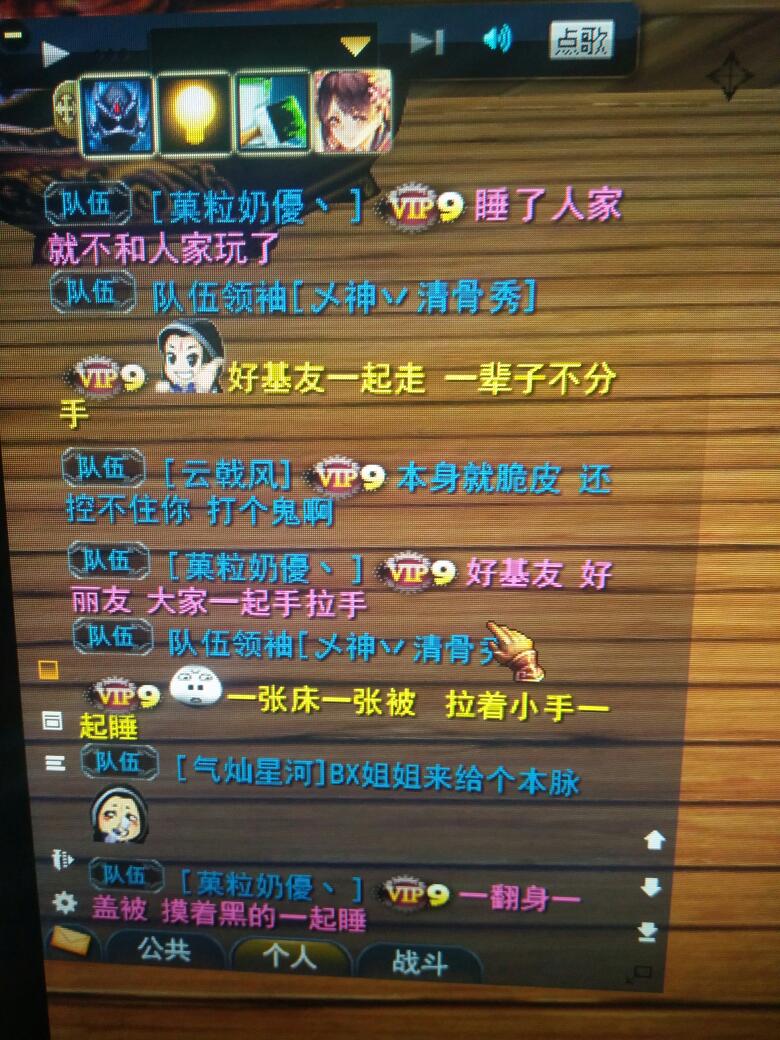Image resolution: width=780 pixels, height=1040 pixels.
Task: Expand the yellow dropdown arrow in player
Action: 355,45
